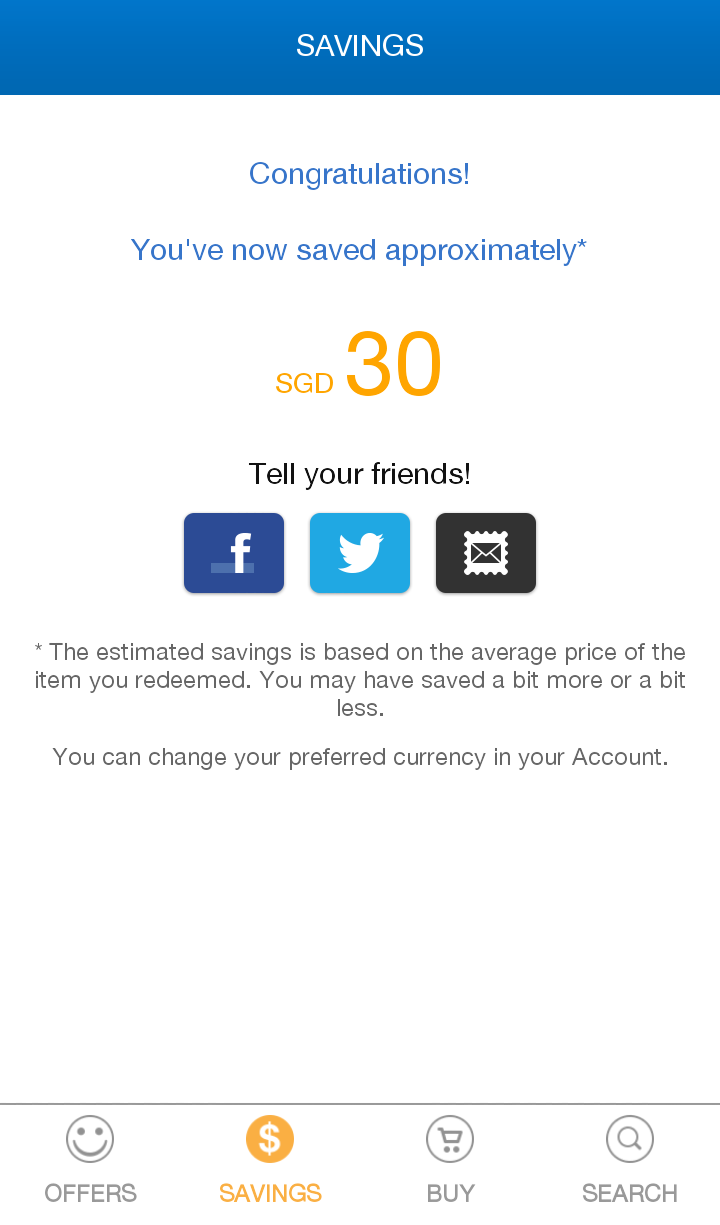Switch to the Offers tab
This screenshot has height=1225, width=720.
click(90, 1161)
